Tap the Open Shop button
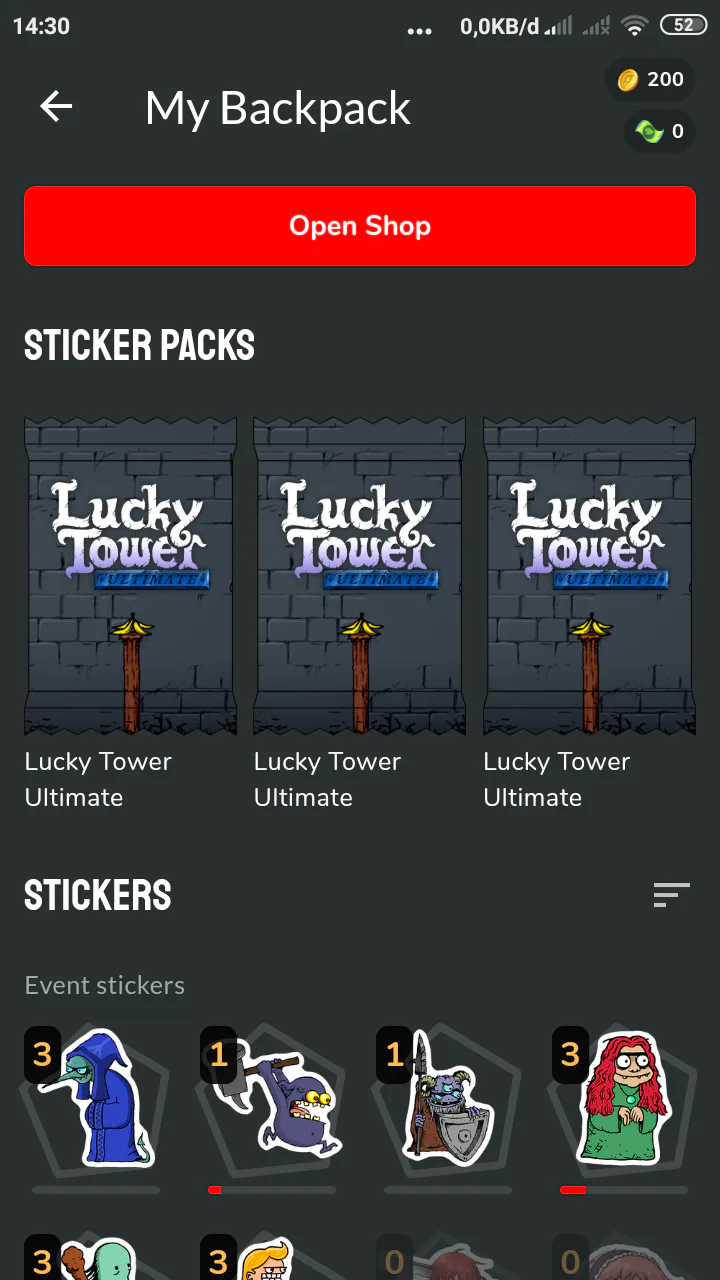The image size is (720, 1280). point(360,226)
